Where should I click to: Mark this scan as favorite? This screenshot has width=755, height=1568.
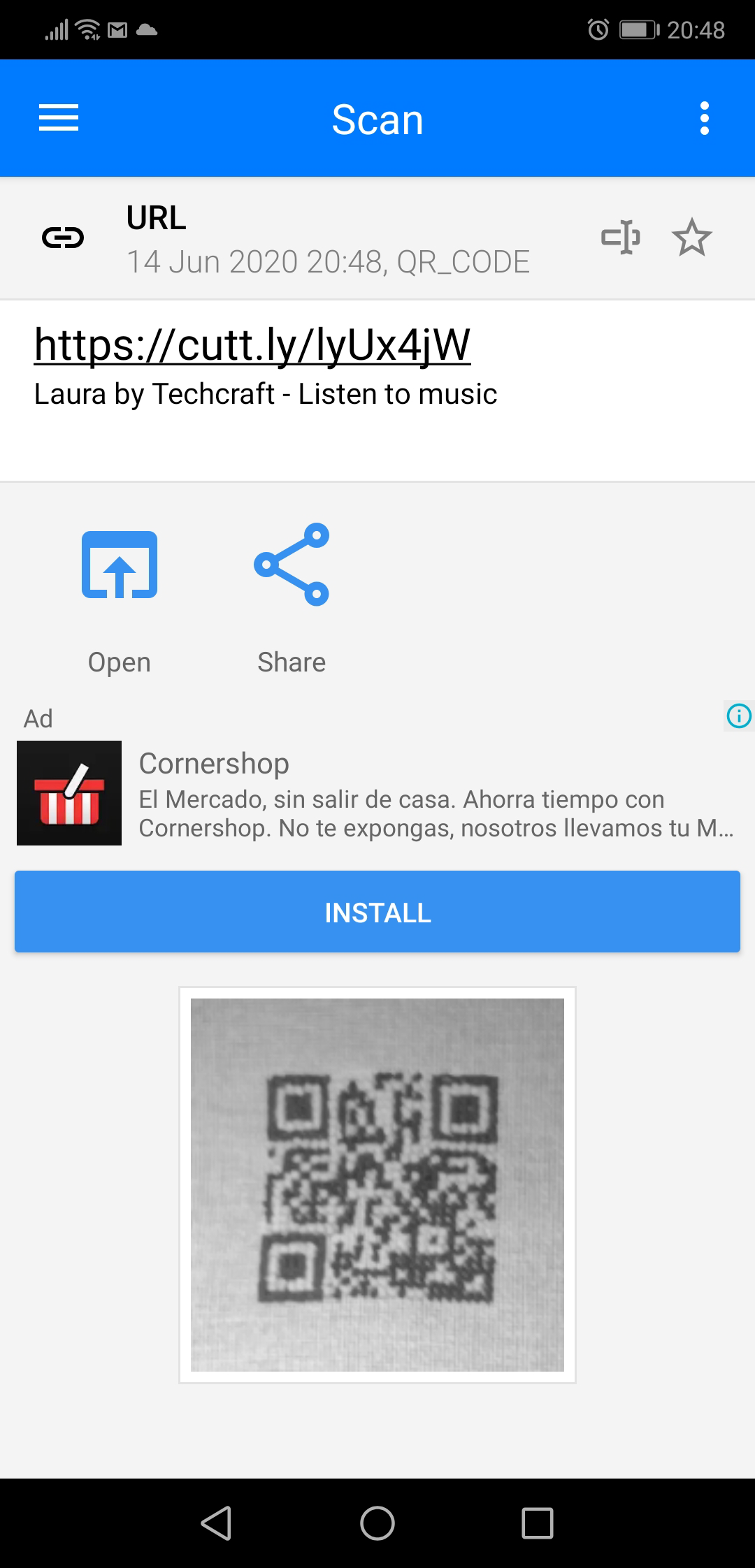[x=691, y=238]
